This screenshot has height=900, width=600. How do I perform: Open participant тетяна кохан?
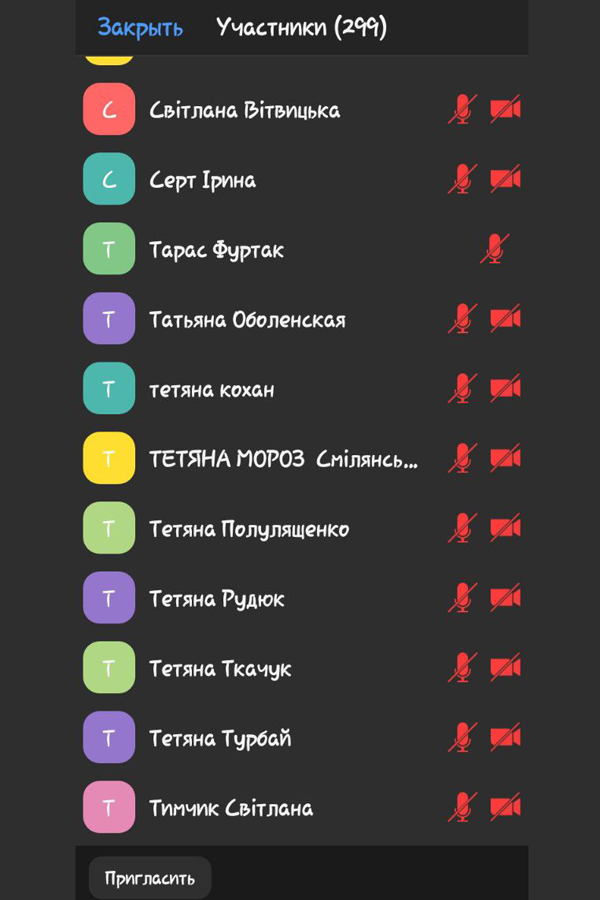pos(211,390)
